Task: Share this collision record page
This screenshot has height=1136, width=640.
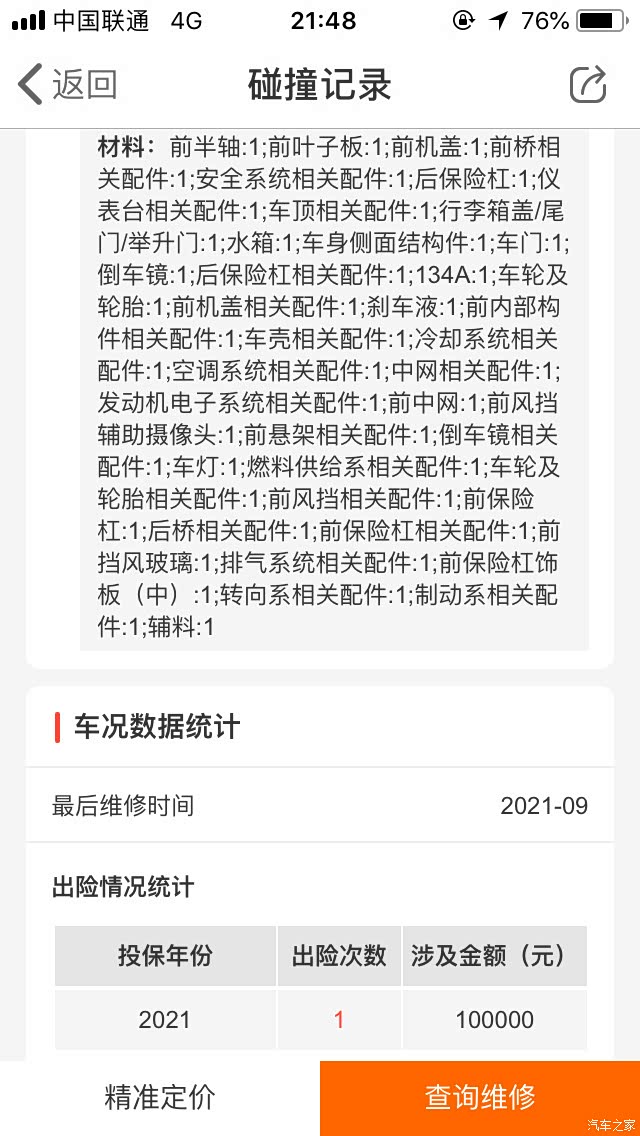Action: (x=587, y=85)
